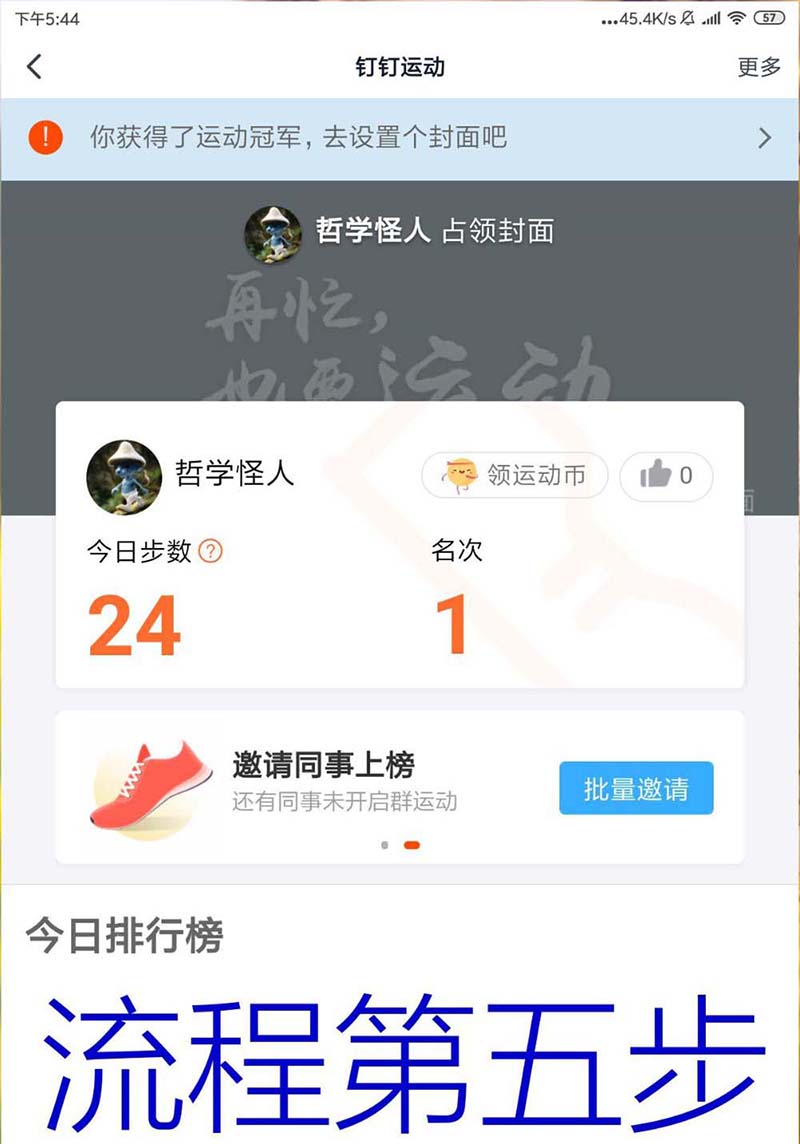
Task: Go back from 钉钉运动 page
Action: (x=35, y=67)
